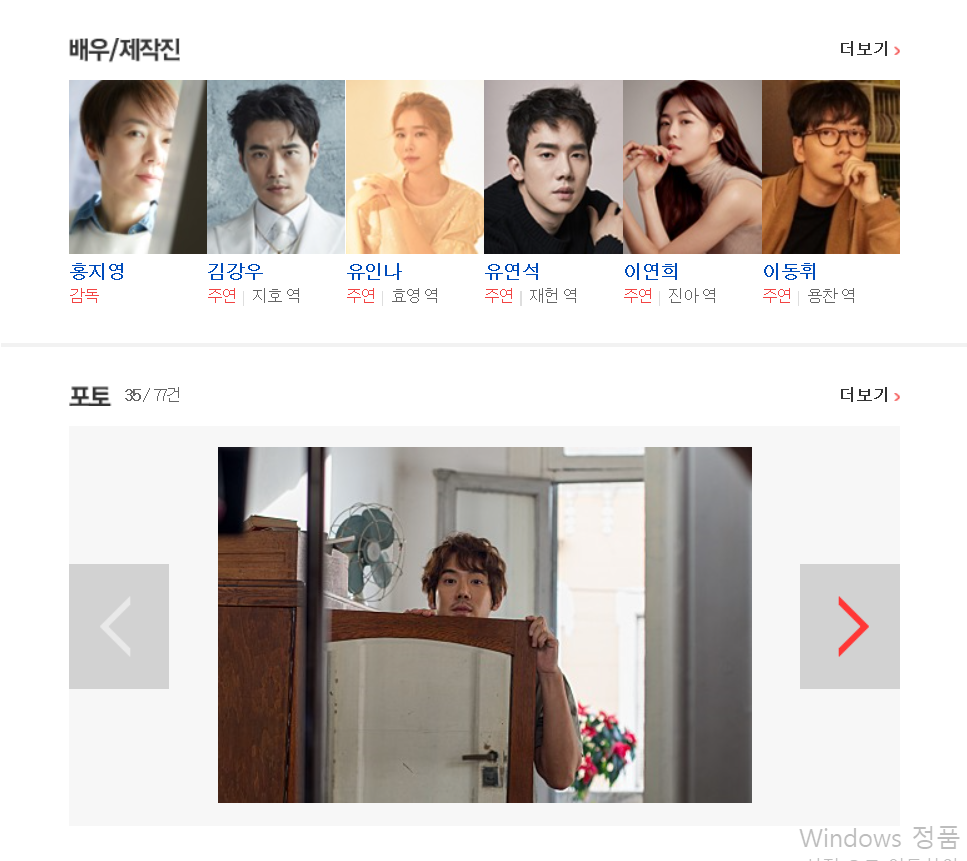967x861 pixels.
Task: Open actor 이동휘's profile
Action: pos(790,271)
